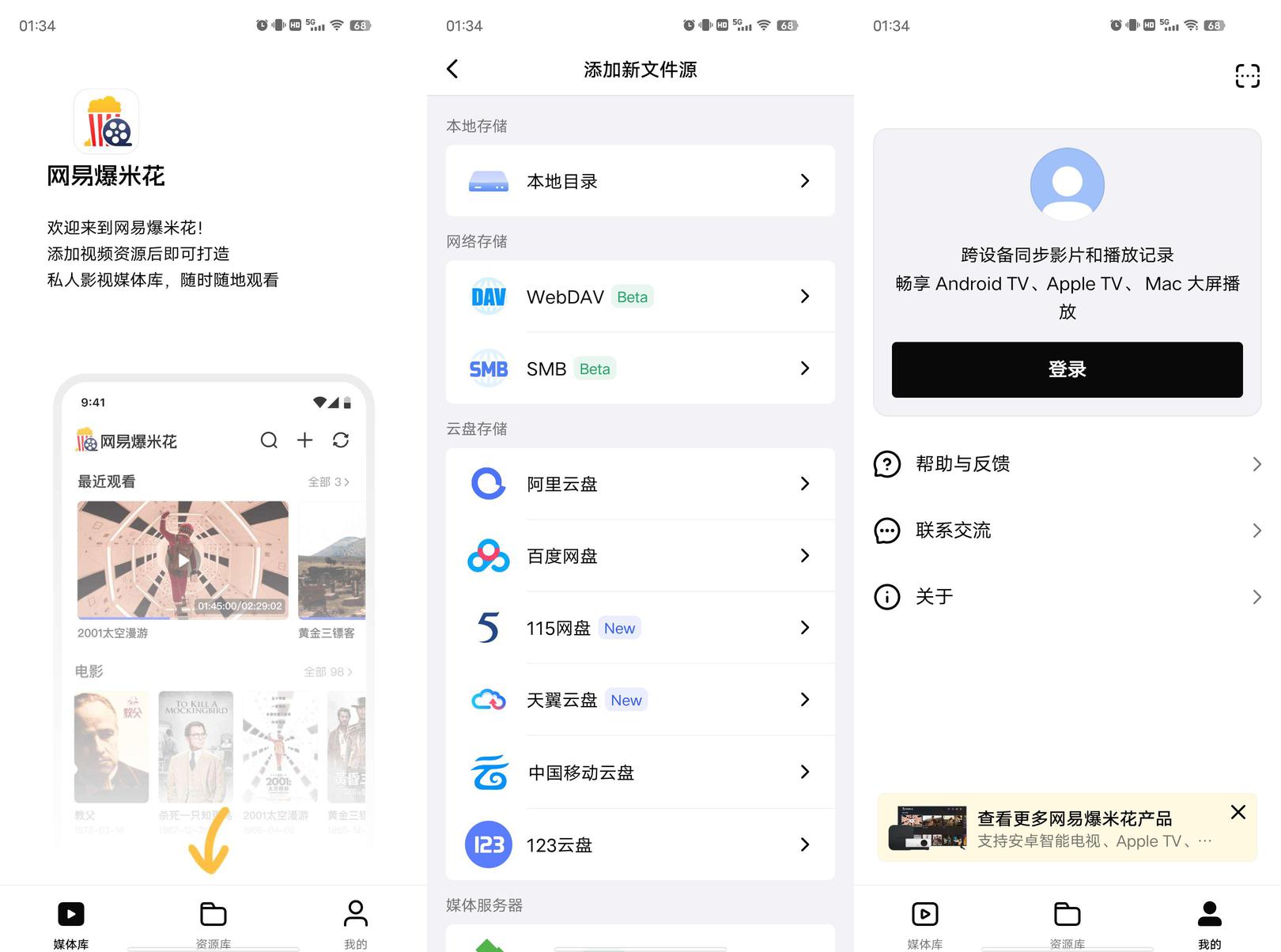Open 中国移动云盘 option

(640, 773)
